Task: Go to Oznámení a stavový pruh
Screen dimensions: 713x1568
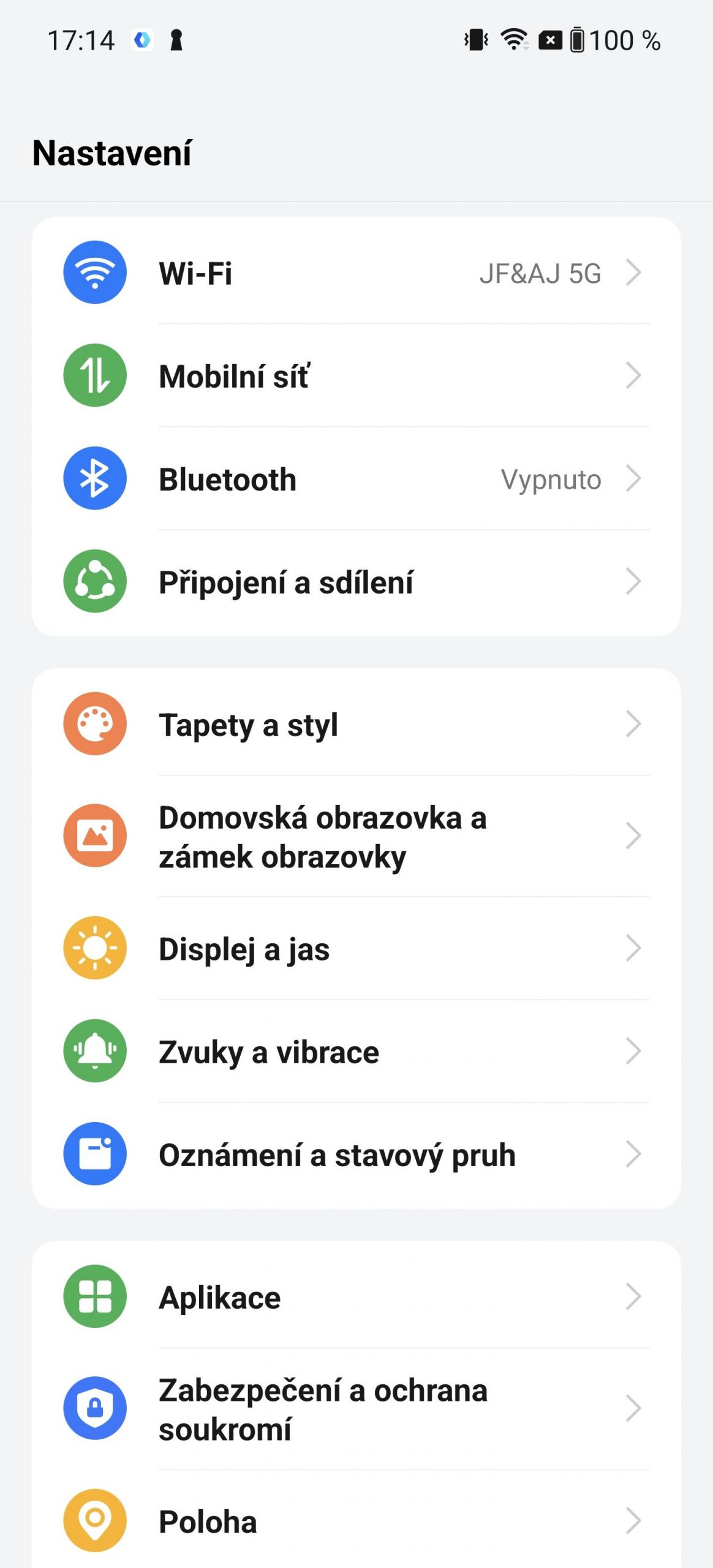Action: pos(356,1154)
